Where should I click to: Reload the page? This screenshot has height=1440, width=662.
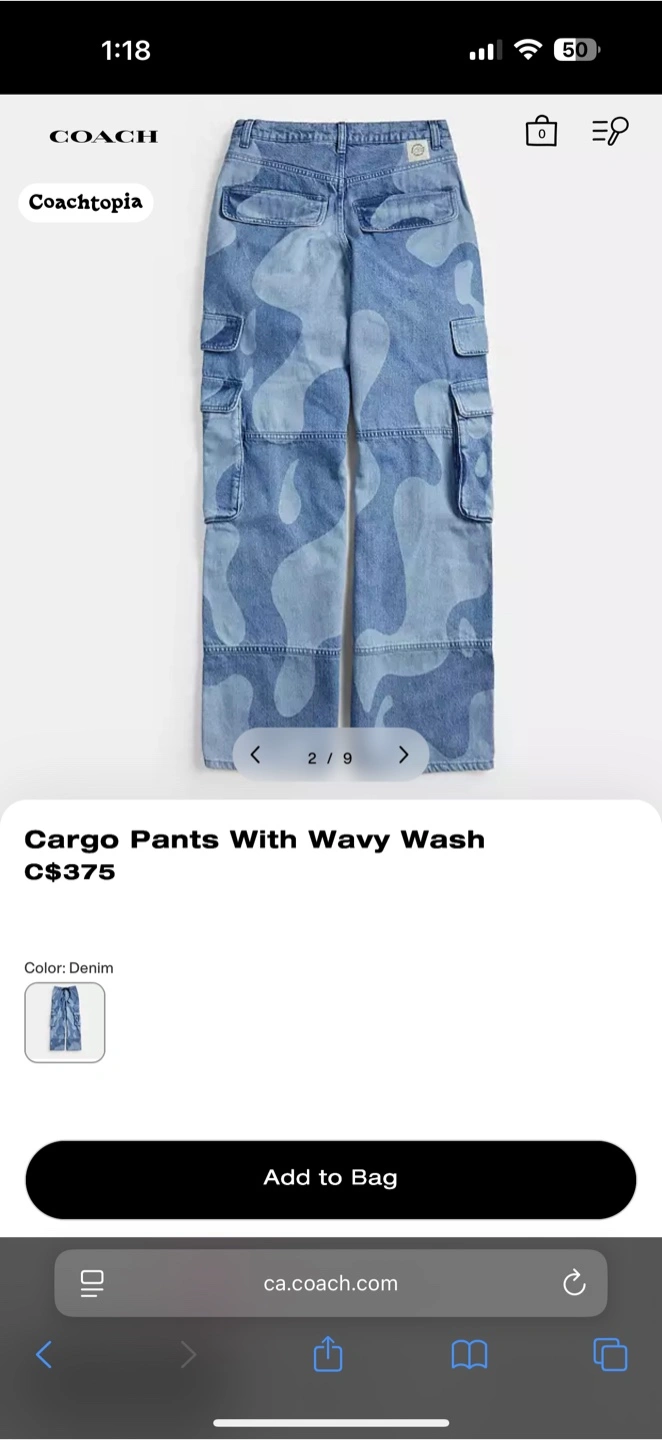coord(574,1283)
